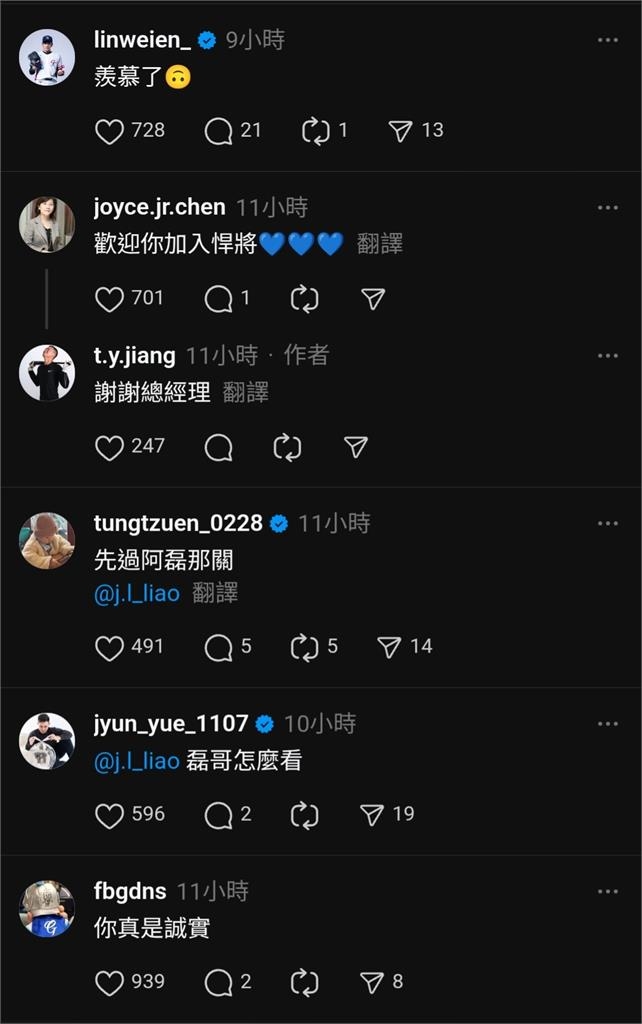The height and width of the screenshot is (1024, 642).
Task: Open overflow menu on linweien_'s comment
Action: click(608, 40)
